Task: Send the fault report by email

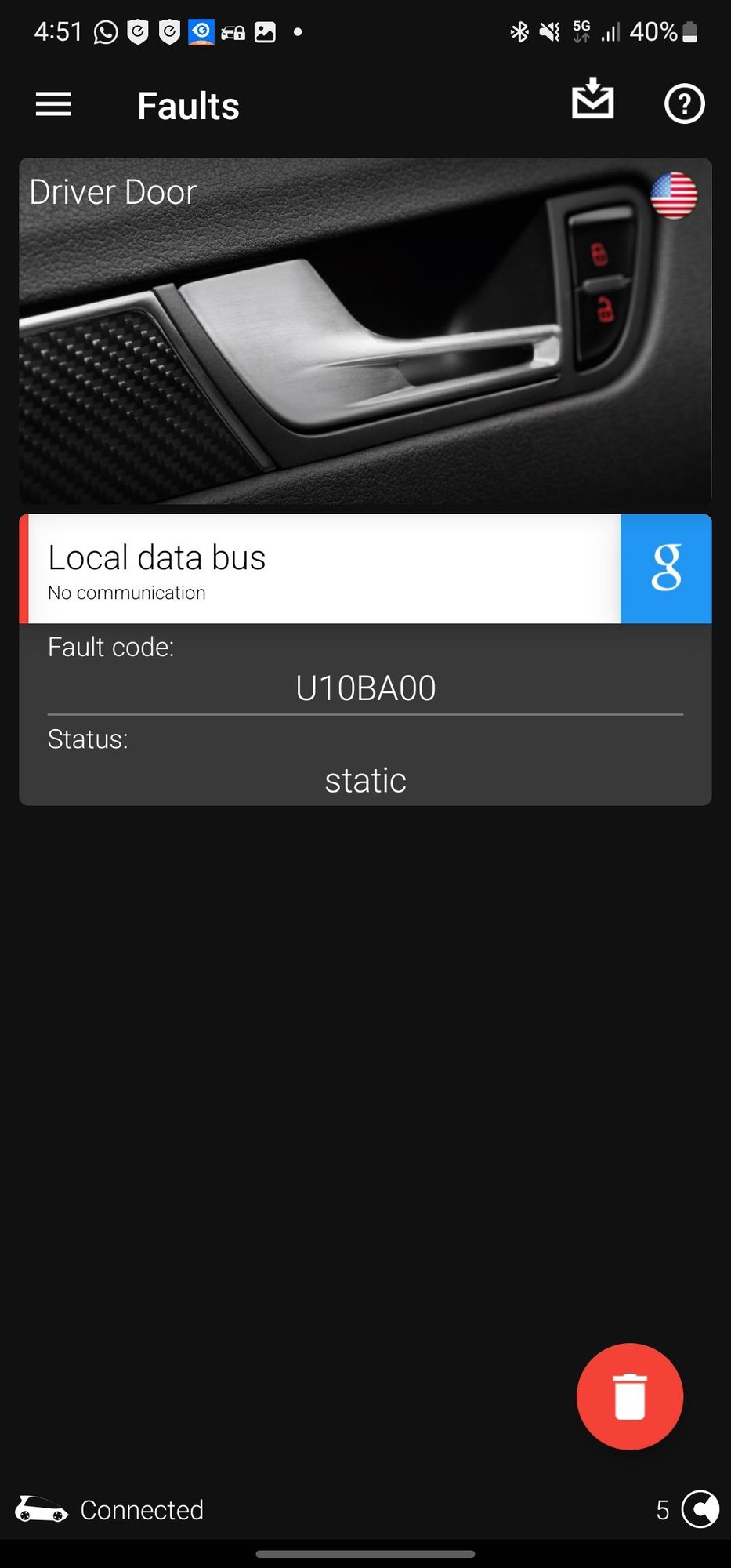Action: [x=592, y=100]
